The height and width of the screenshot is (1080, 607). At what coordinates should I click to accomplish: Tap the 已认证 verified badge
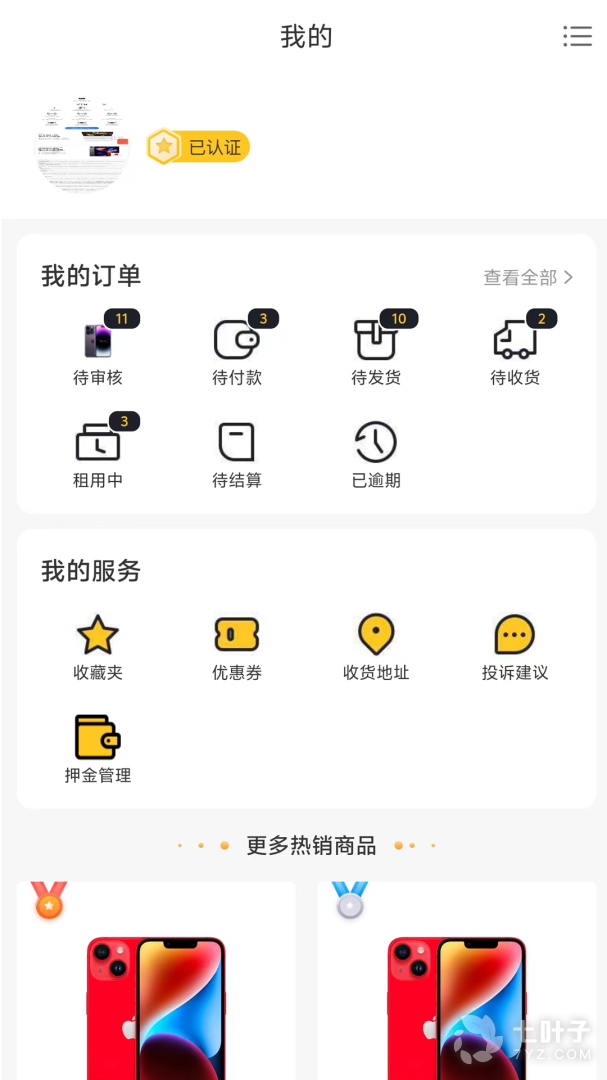click(x=198, y=147)
